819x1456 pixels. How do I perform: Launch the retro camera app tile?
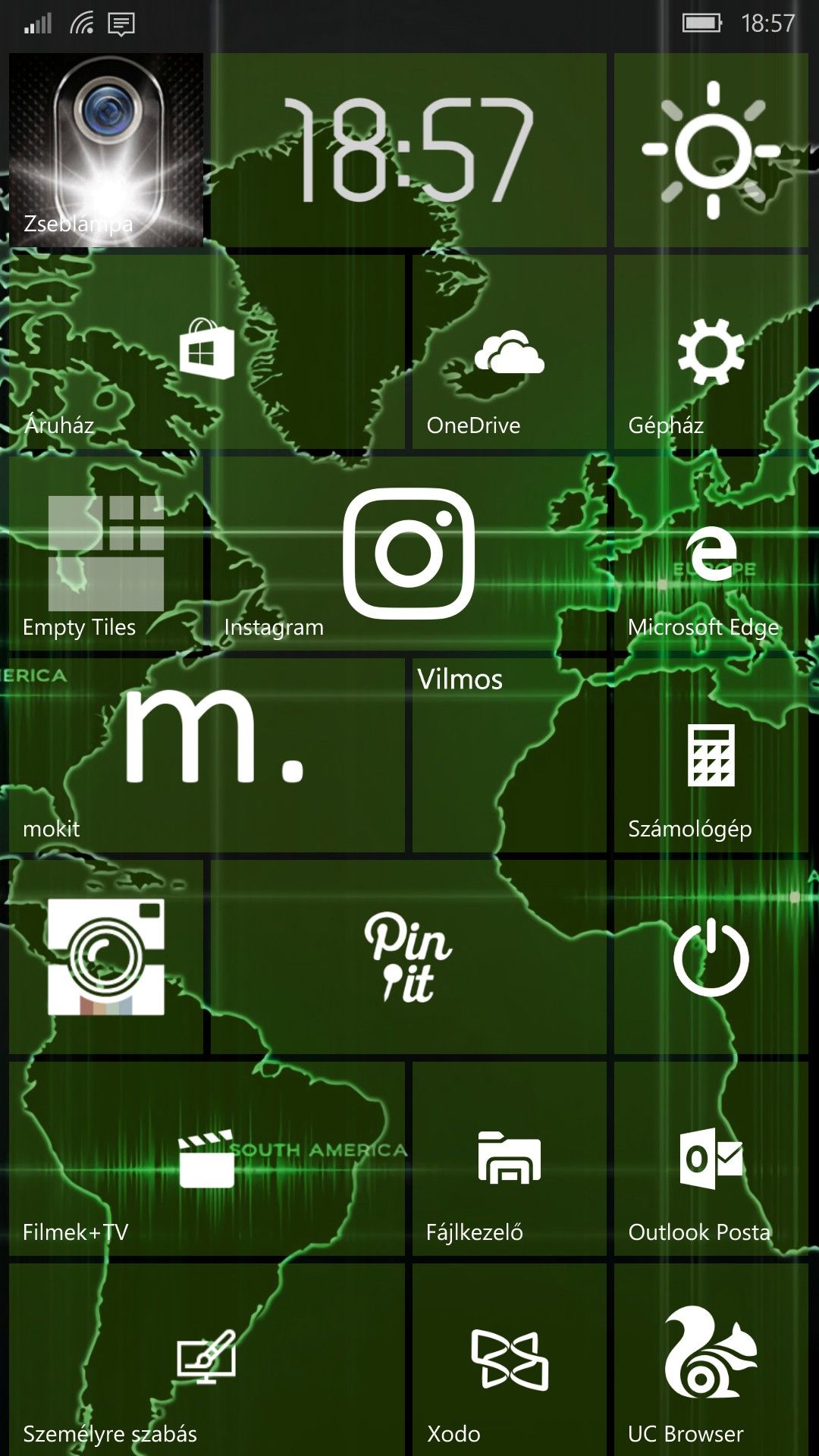point(106,957)
